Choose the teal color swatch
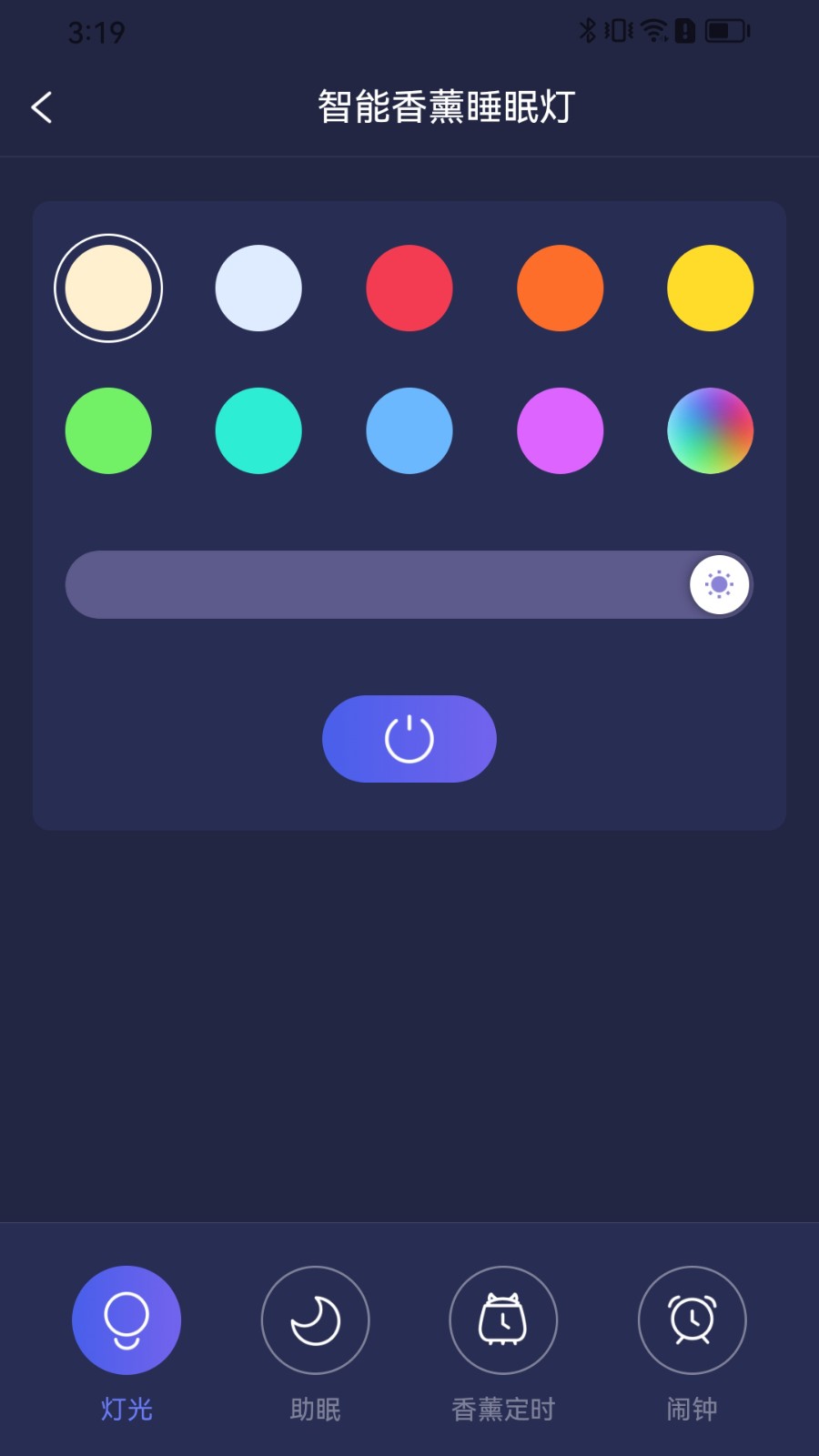The height and width of the screenshot is (1456, 819). 258,430
